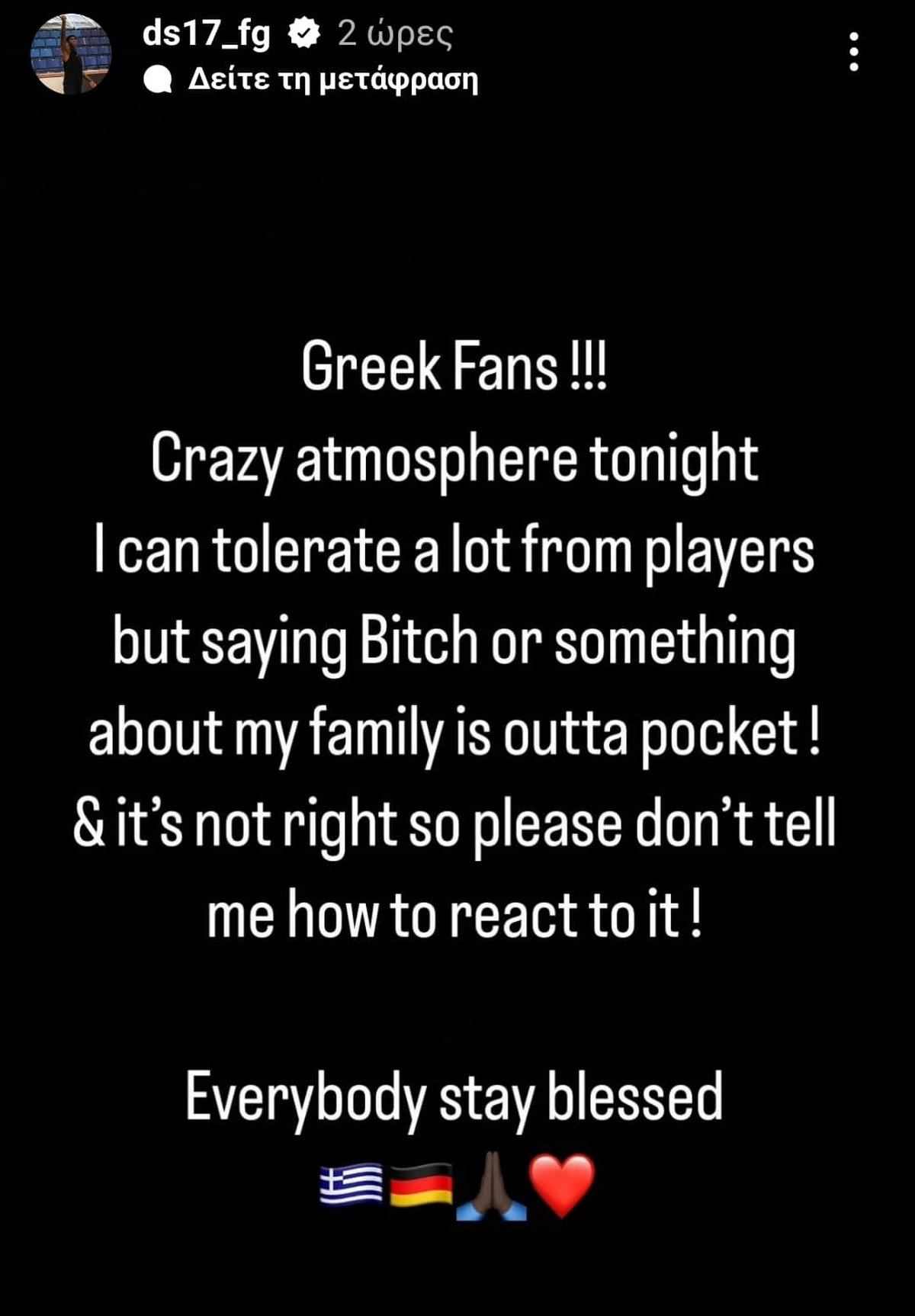Open the three-dot overflow menu
915x1316 pixels.
tap(854, 52)
